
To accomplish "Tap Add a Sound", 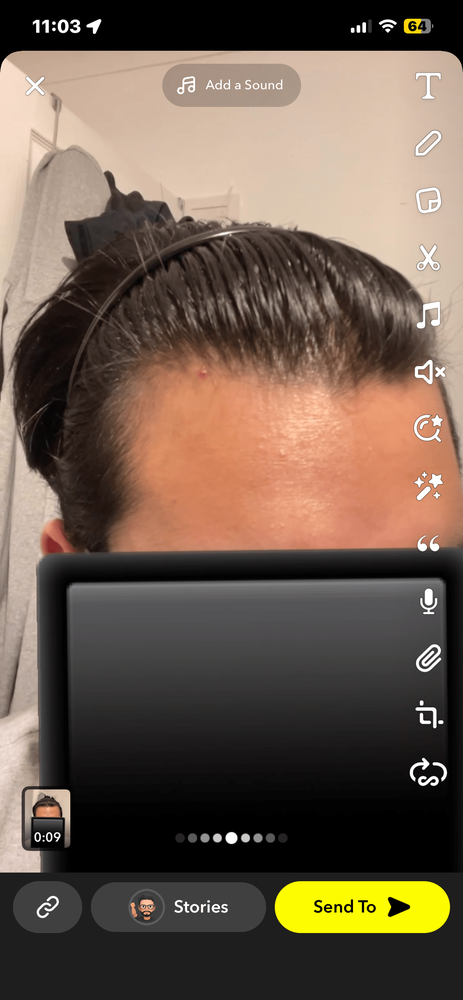I will coord(232,85).
